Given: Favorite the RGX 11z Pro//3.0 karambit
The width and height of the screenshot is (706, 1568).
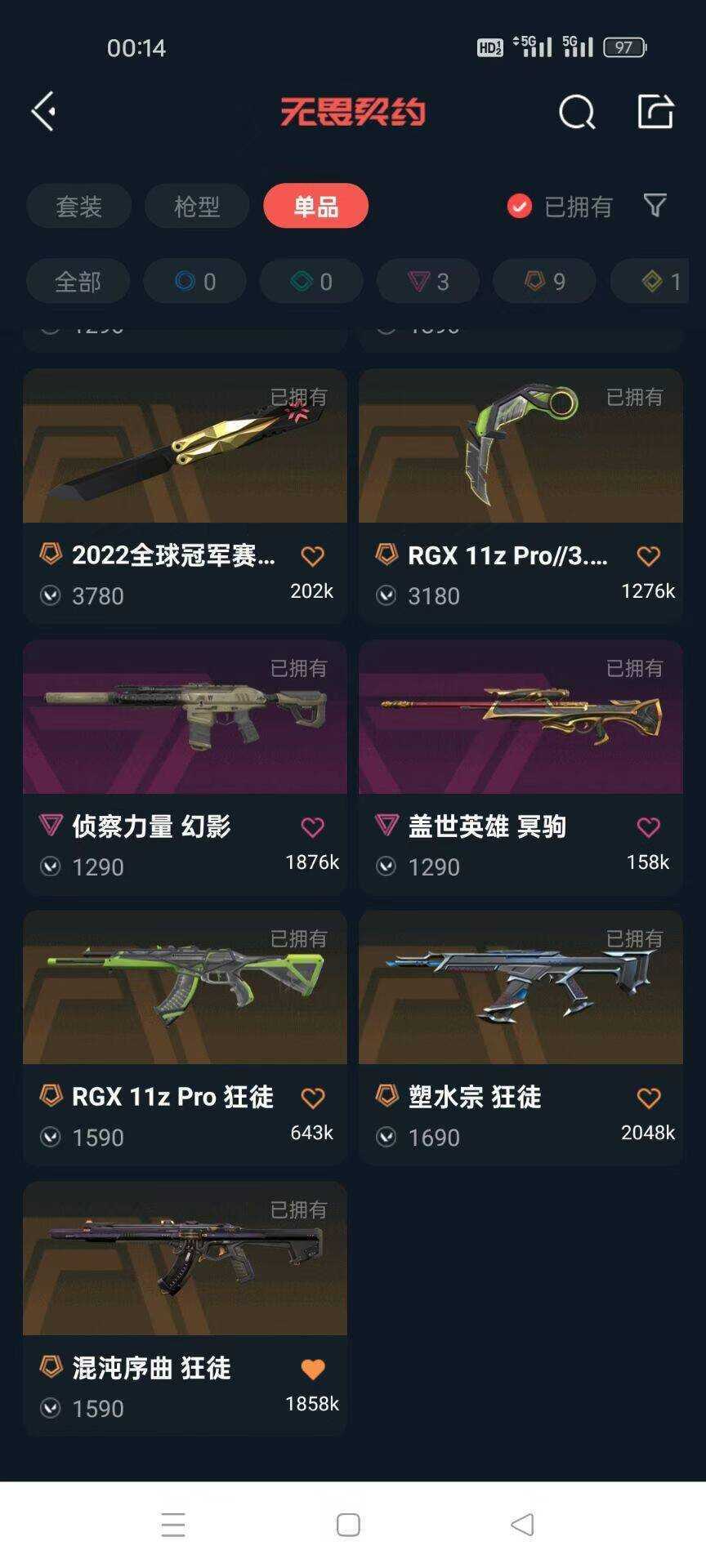Looking at the screenshot, I should click(x=648, y=556).
